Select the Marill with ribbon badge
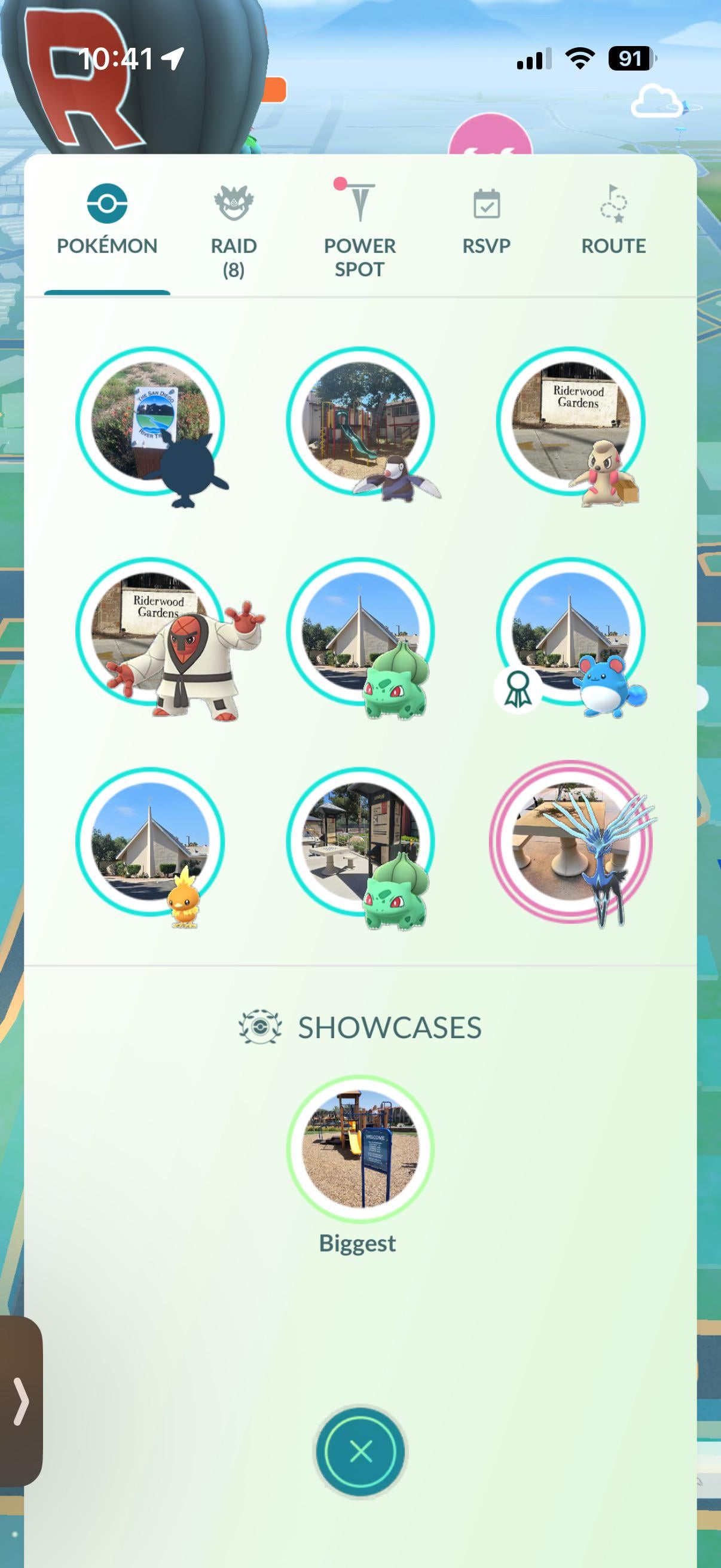The width and height of the screenshot is (721, 1568). (570, 632)
